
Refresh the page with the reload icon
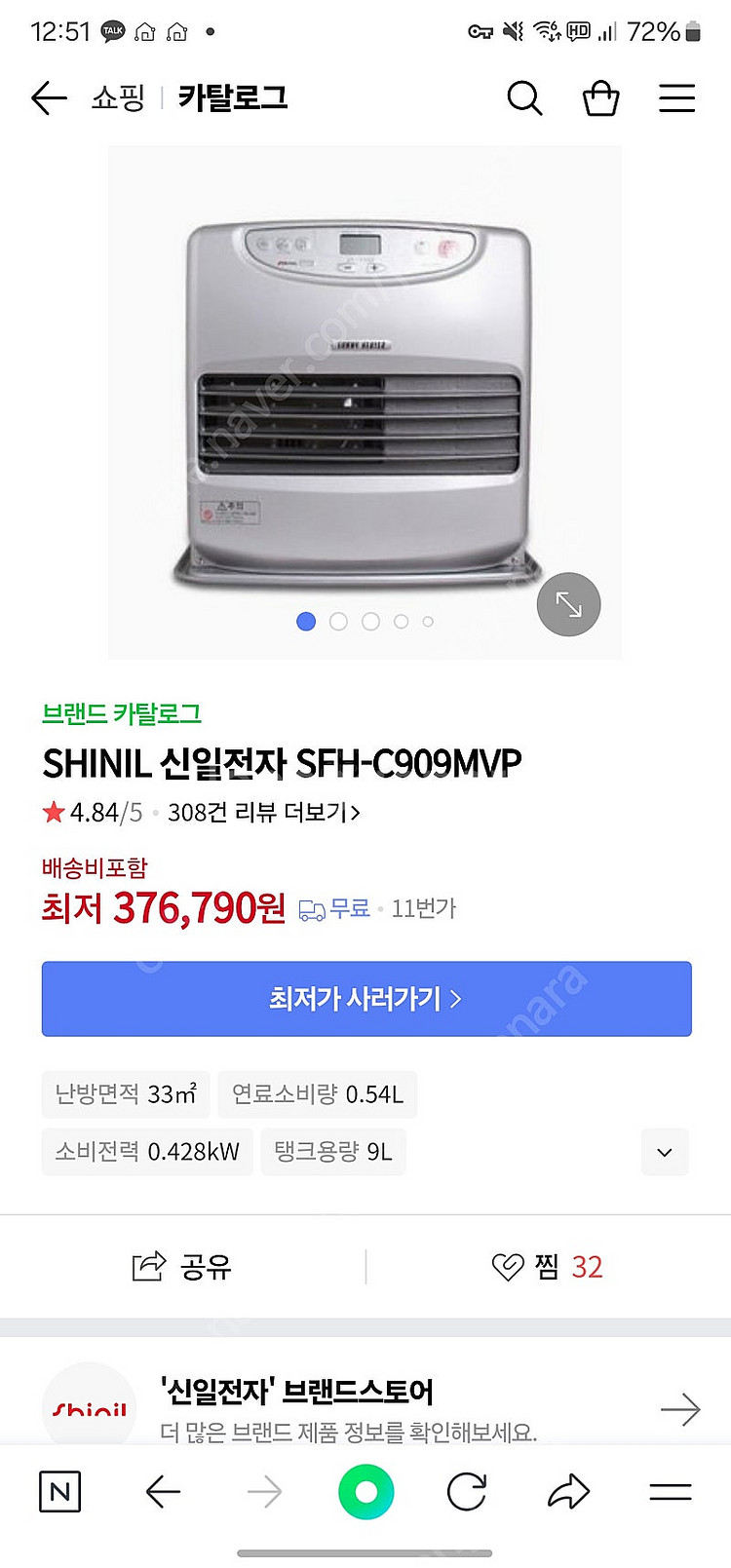point(466,1491)
